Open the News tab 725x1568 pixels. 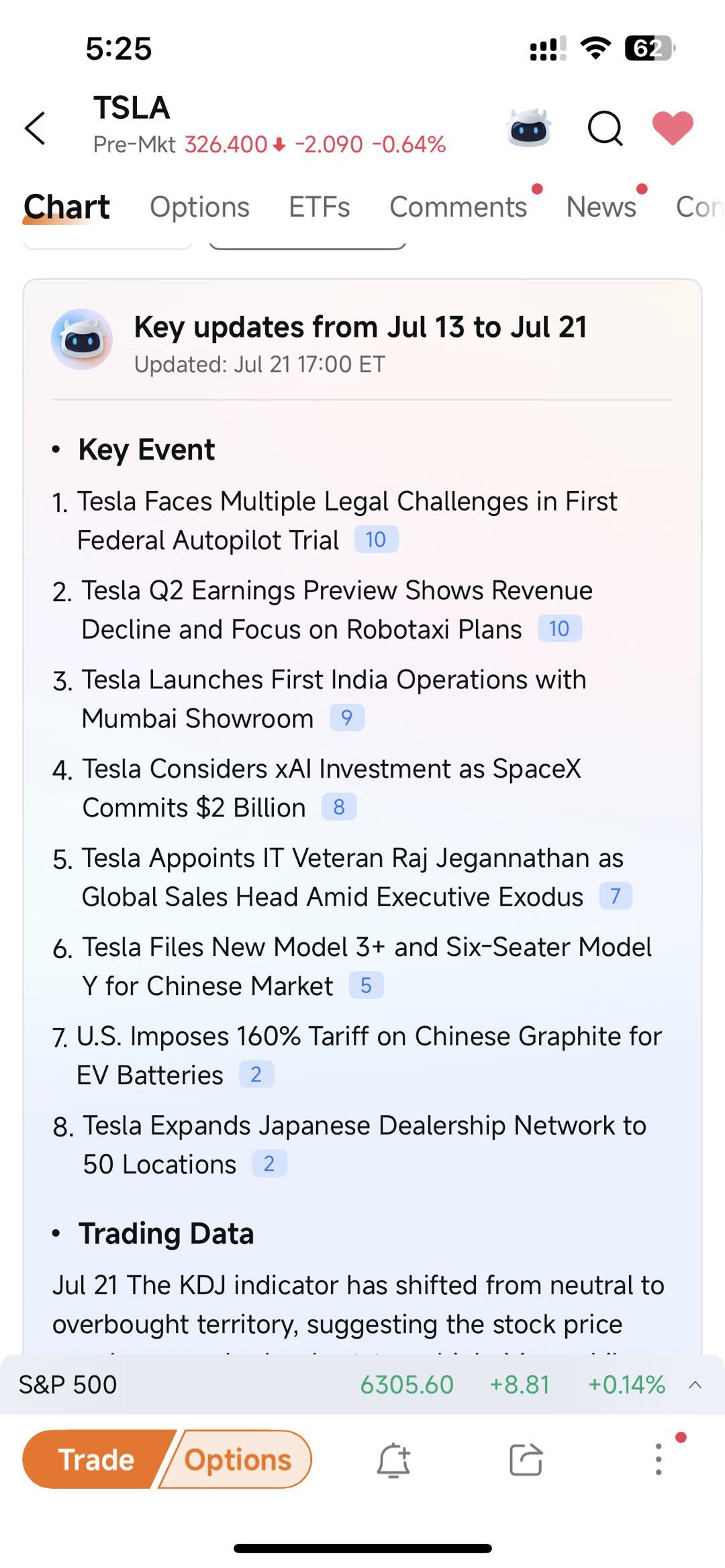point(601,207)
